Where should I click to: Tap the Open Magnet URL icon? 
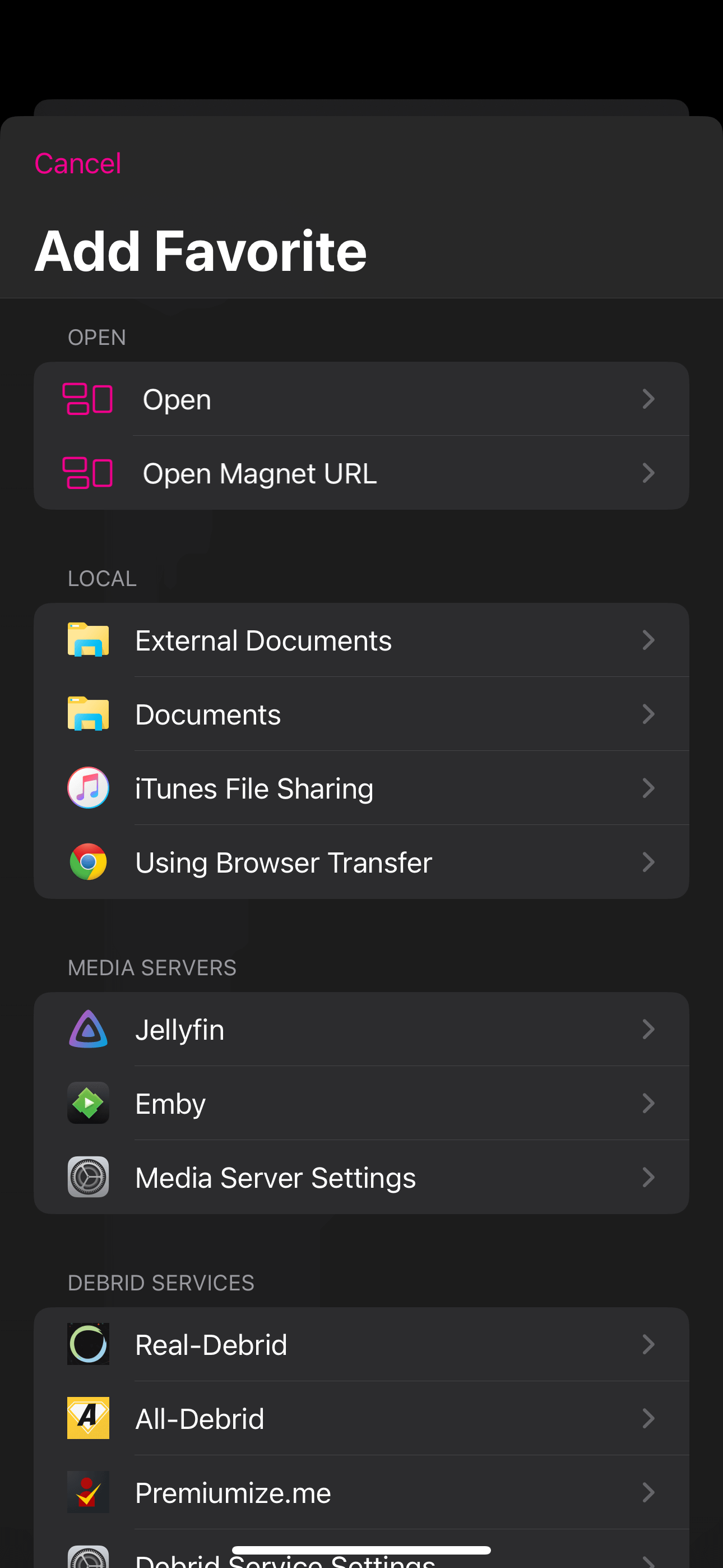point(88,473)
